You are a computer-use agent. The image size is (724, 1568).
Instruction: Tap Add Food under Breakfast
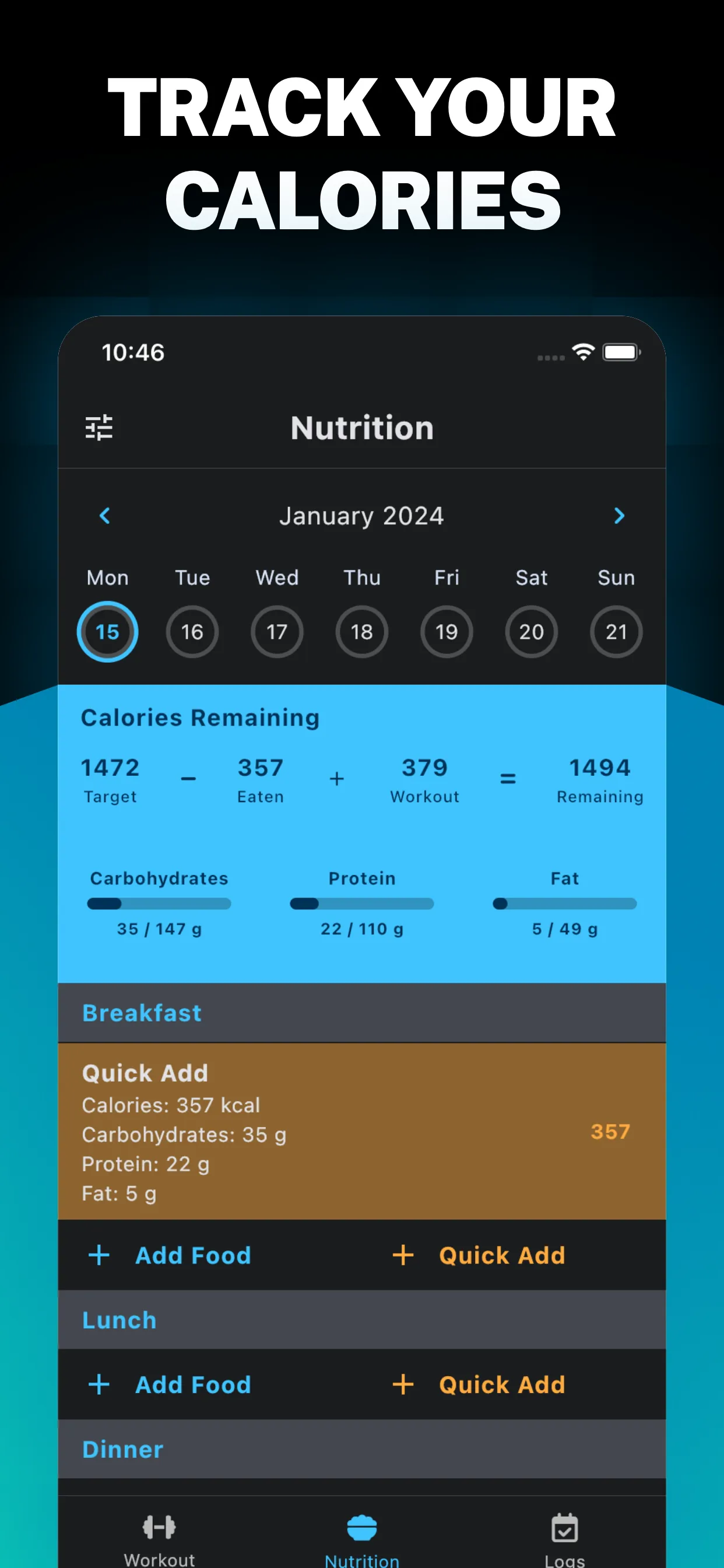pyautogui.click(x=192, y=1255)
